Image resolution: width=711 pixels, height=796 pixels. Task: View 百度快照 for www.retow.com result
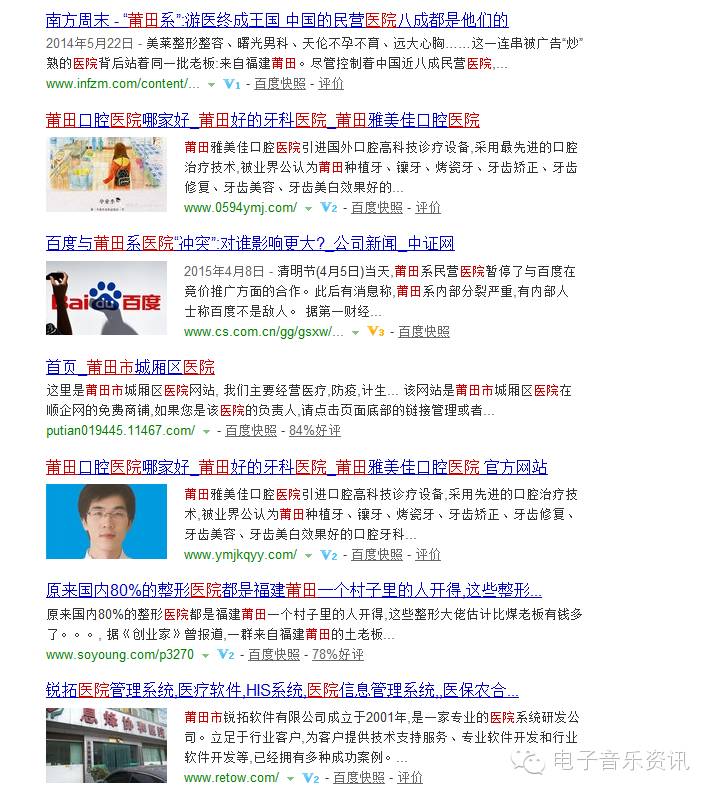[359, 778]
